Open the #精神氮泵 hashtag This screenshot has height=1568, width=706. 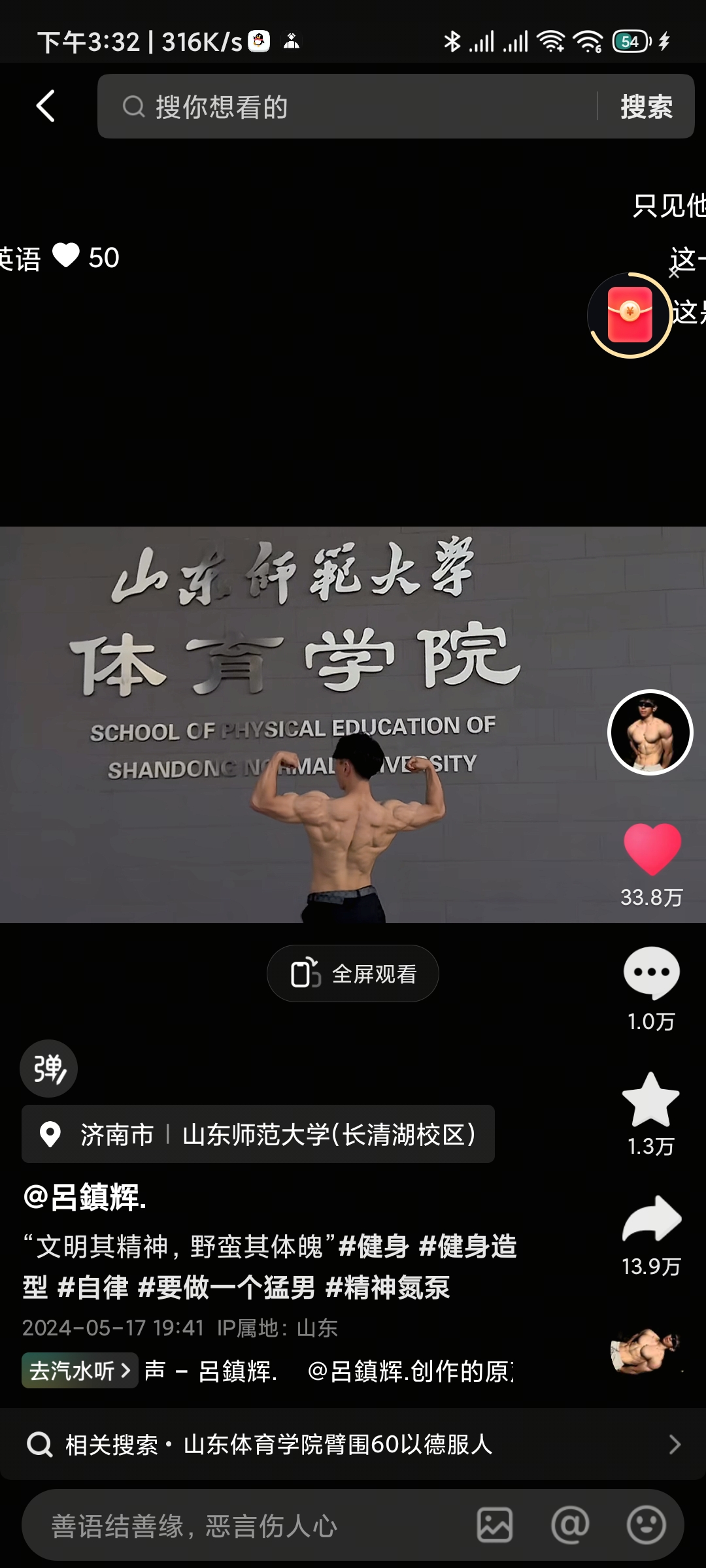[x=388, y=1288]
